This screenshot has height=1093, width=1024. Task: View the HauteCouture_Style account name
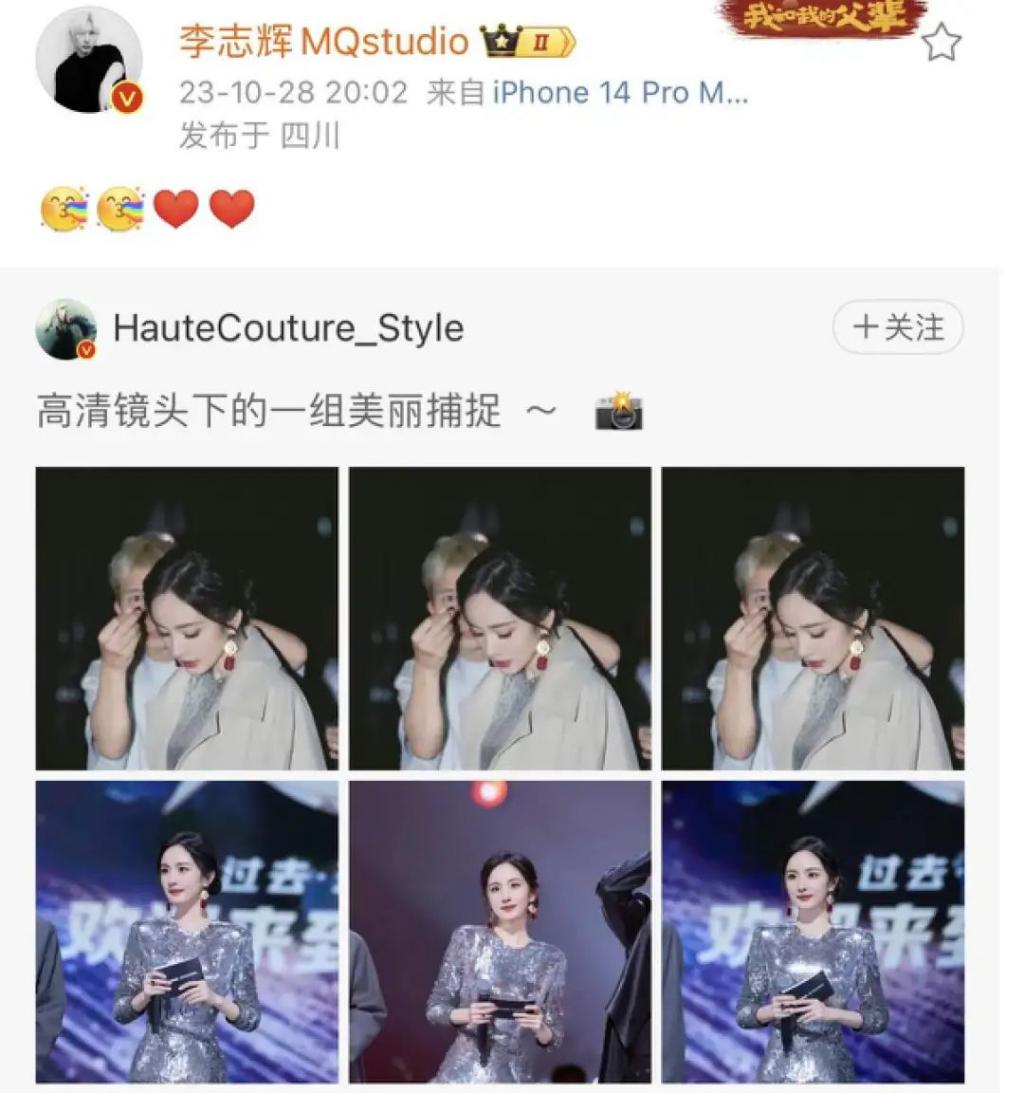coord(288,328)
